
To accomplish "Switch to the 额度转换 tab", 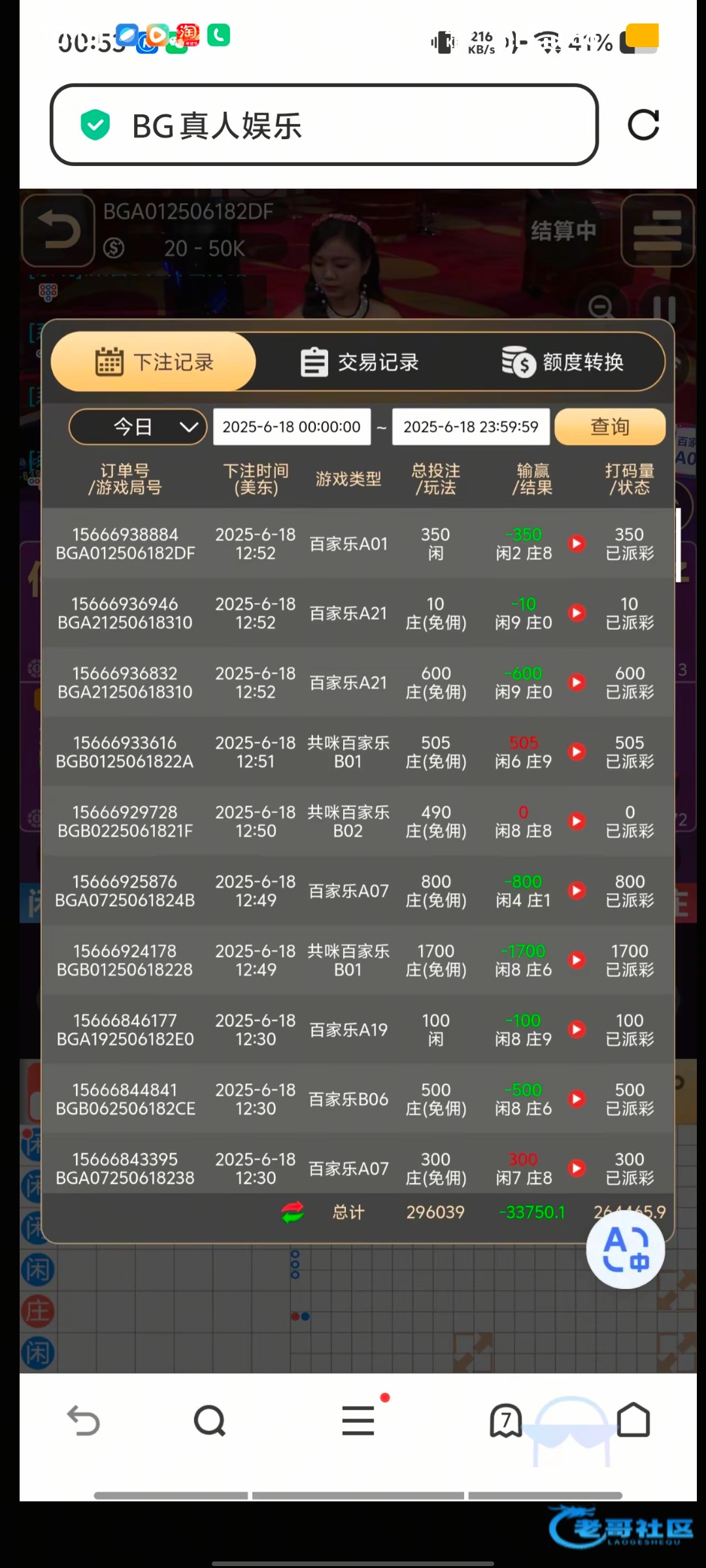I will click(x=563, y=362).
